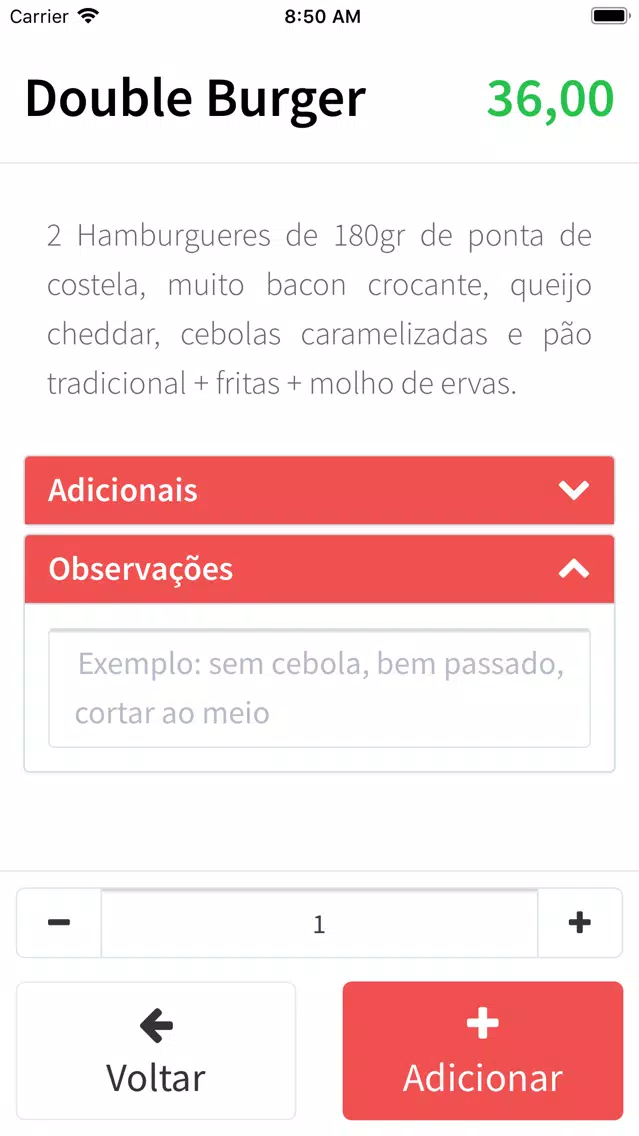639x1136 pixels.
Task: Expand the Adicionais section
Action: [x=320, y=490]
